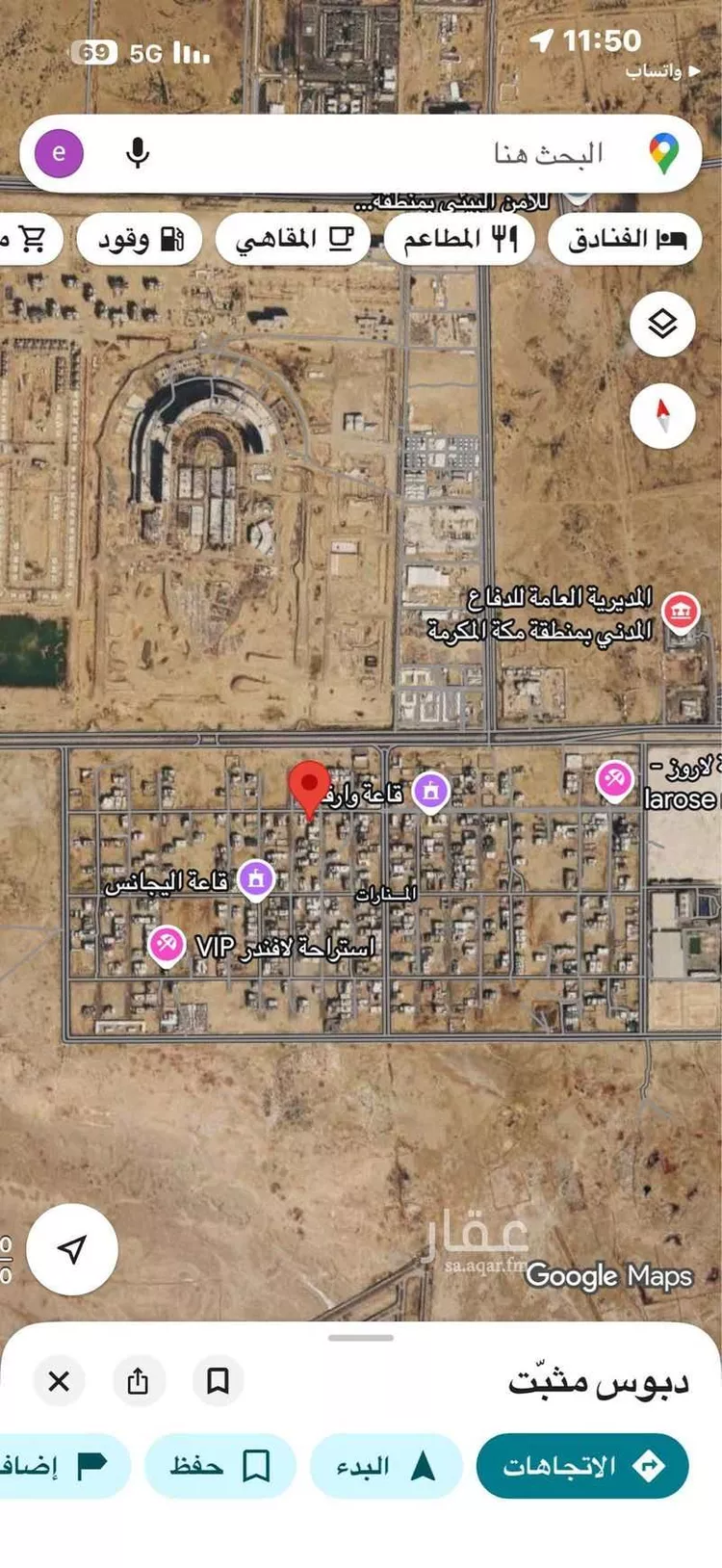Share the dropped pin location
The image size is (722, 1568).
138,1381
